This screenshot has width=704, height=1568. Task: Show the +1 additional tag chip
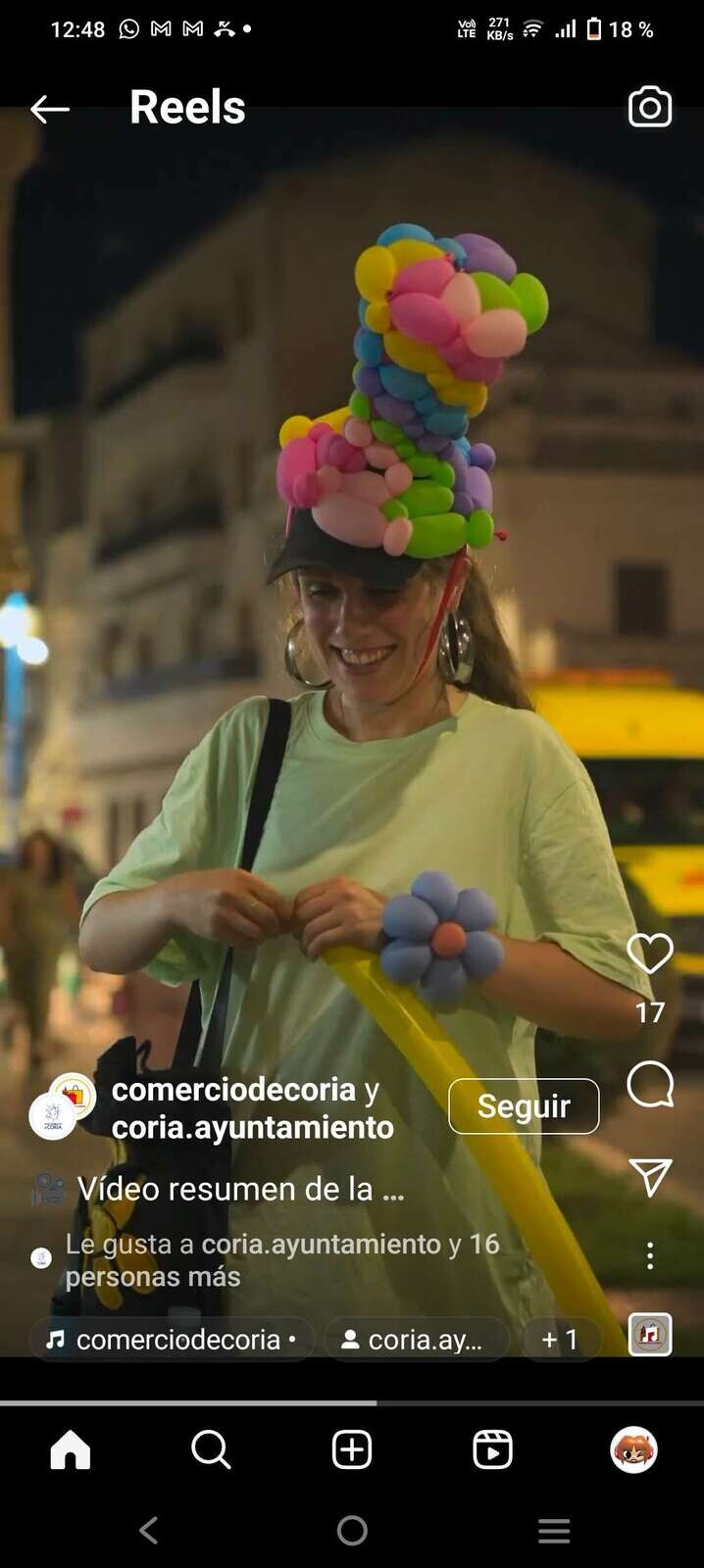pos(560,1340)
